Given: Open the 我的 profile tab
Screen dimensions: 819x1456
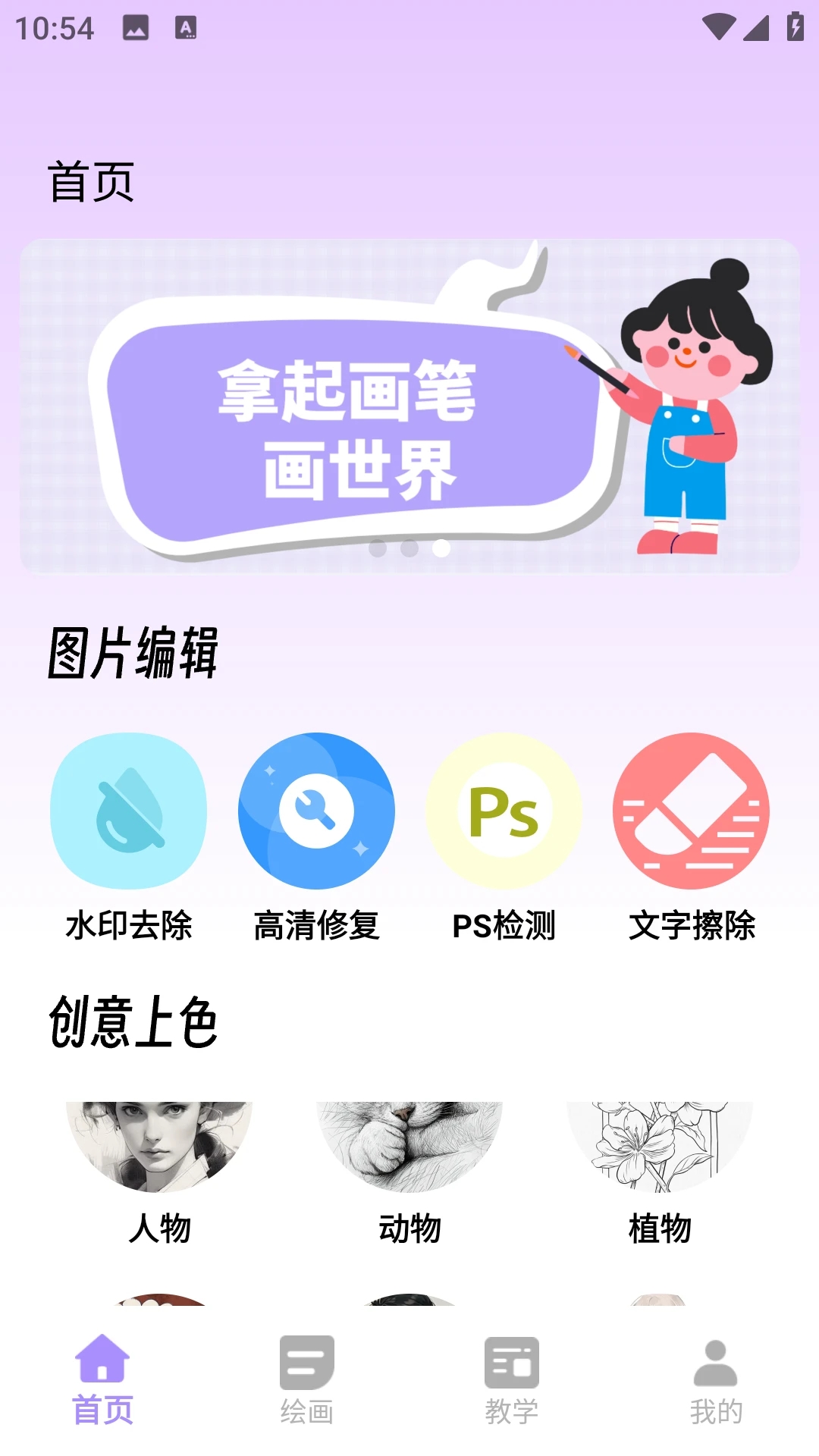Looking at the screenshot, I should pyautogui.click(x=716, y=1380).
